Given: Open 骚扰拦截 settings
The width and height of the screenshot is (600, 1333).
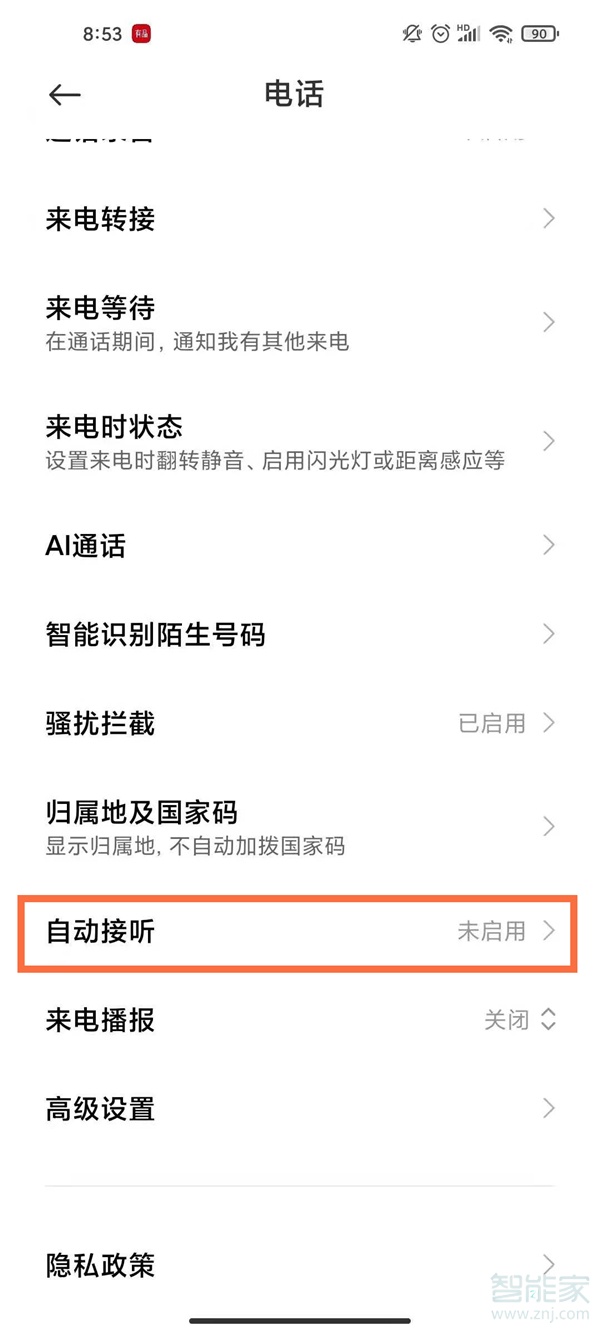Looking at the screenshot, I should point(300,723).
